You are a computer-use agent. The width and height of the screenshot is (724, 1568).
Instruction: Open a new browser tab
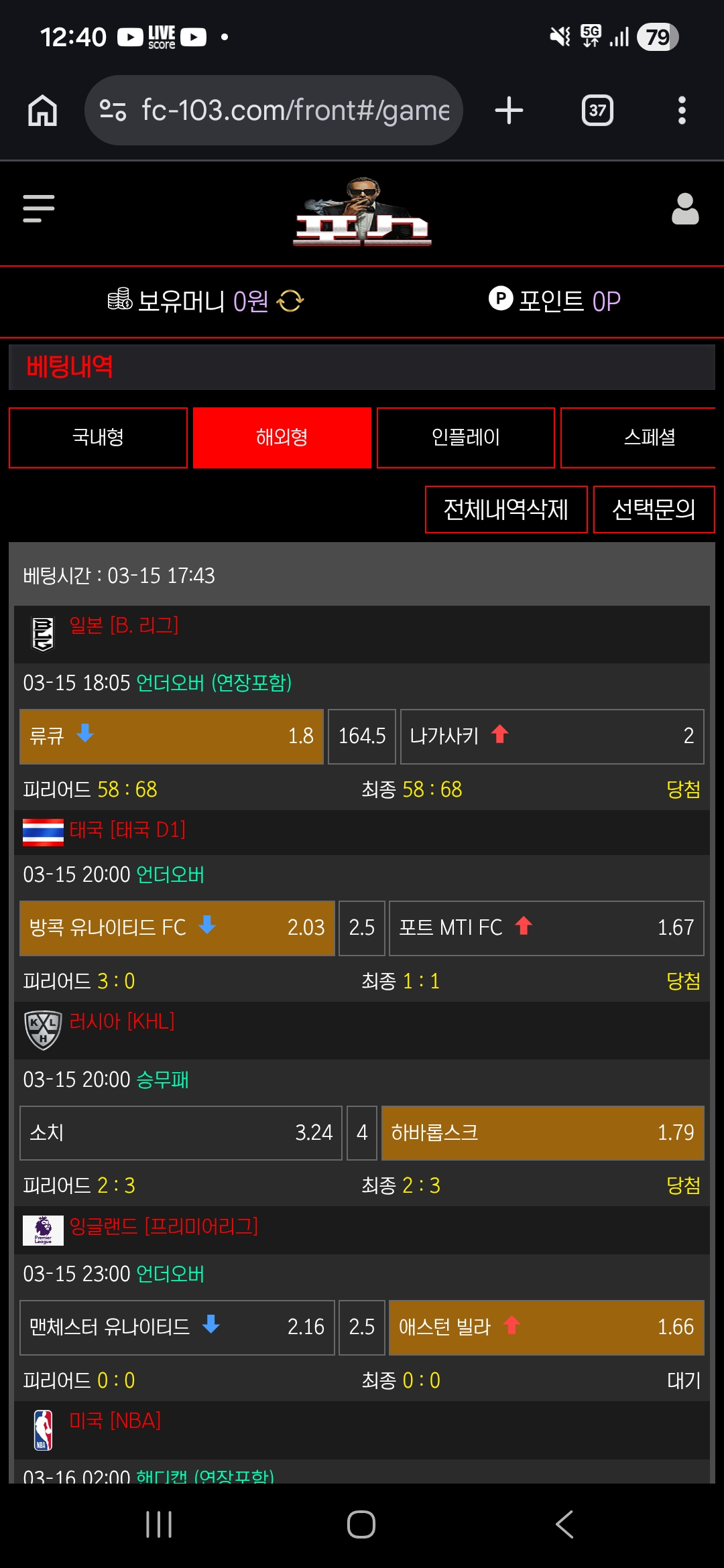coord(509,111)
